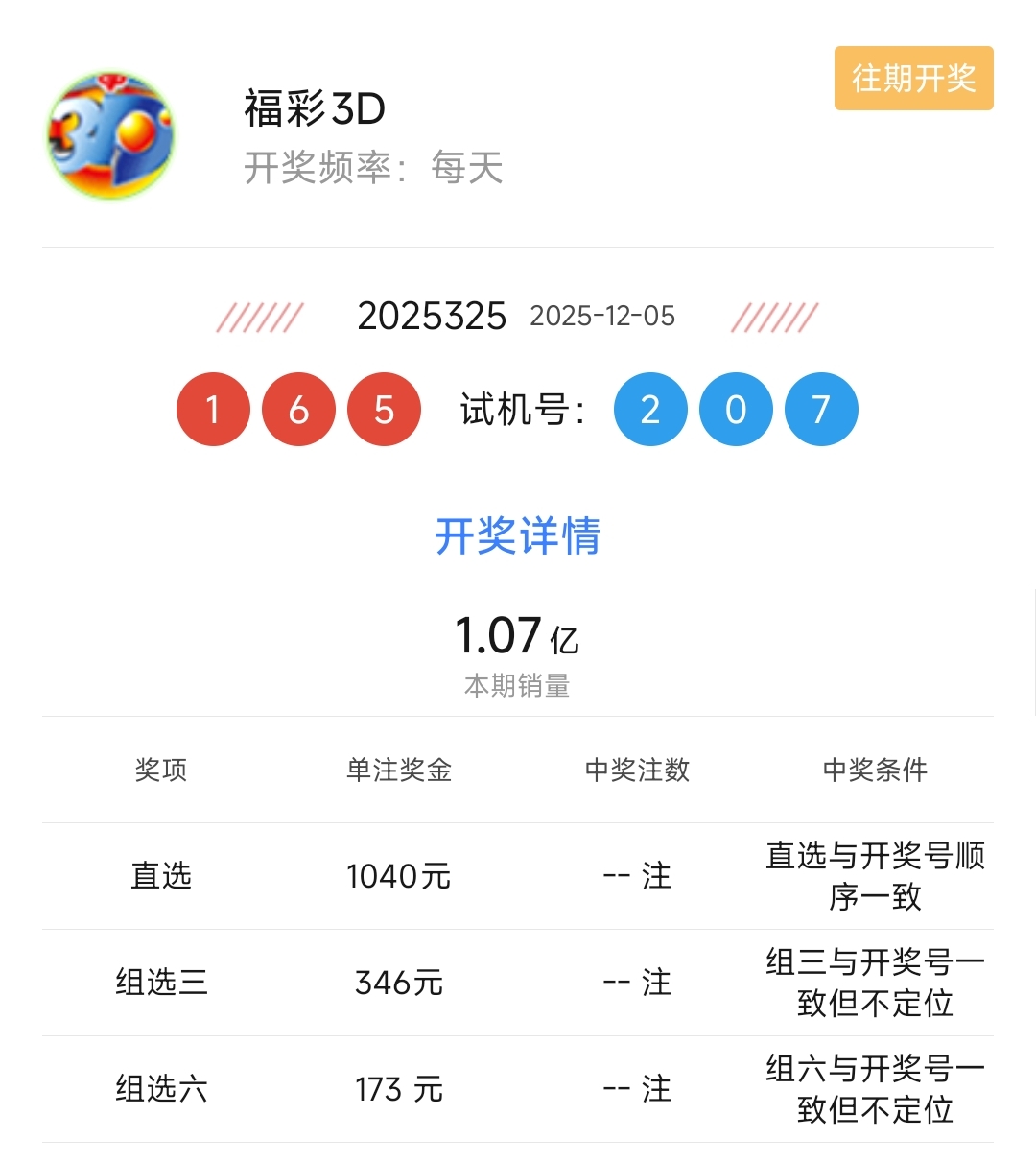Select the red winning number ball 5
This screenshot has width=1036, height=1162.
[383, 409]
